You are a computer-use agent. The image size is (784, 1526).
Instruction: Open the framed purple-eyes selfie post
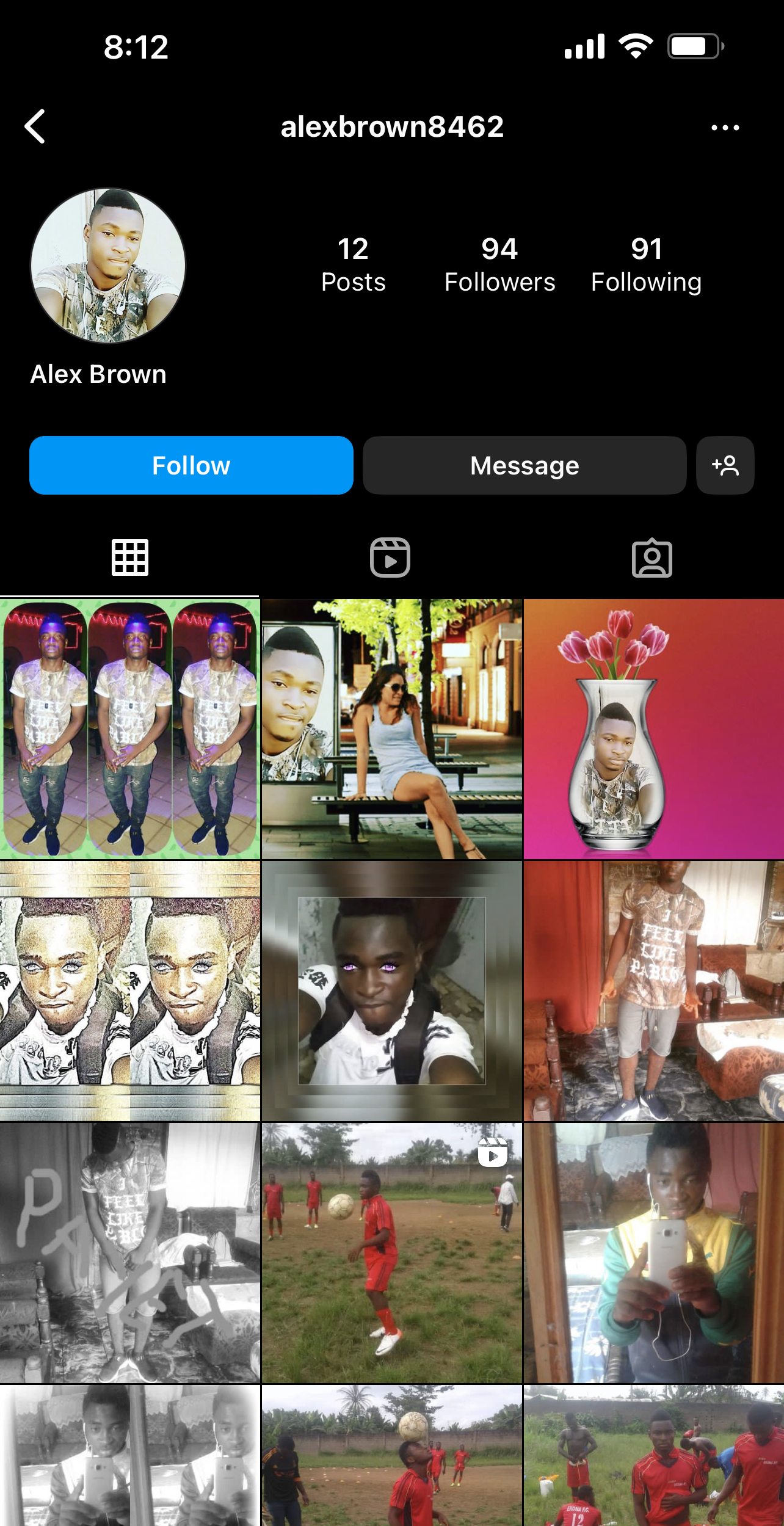coord(391,991)
